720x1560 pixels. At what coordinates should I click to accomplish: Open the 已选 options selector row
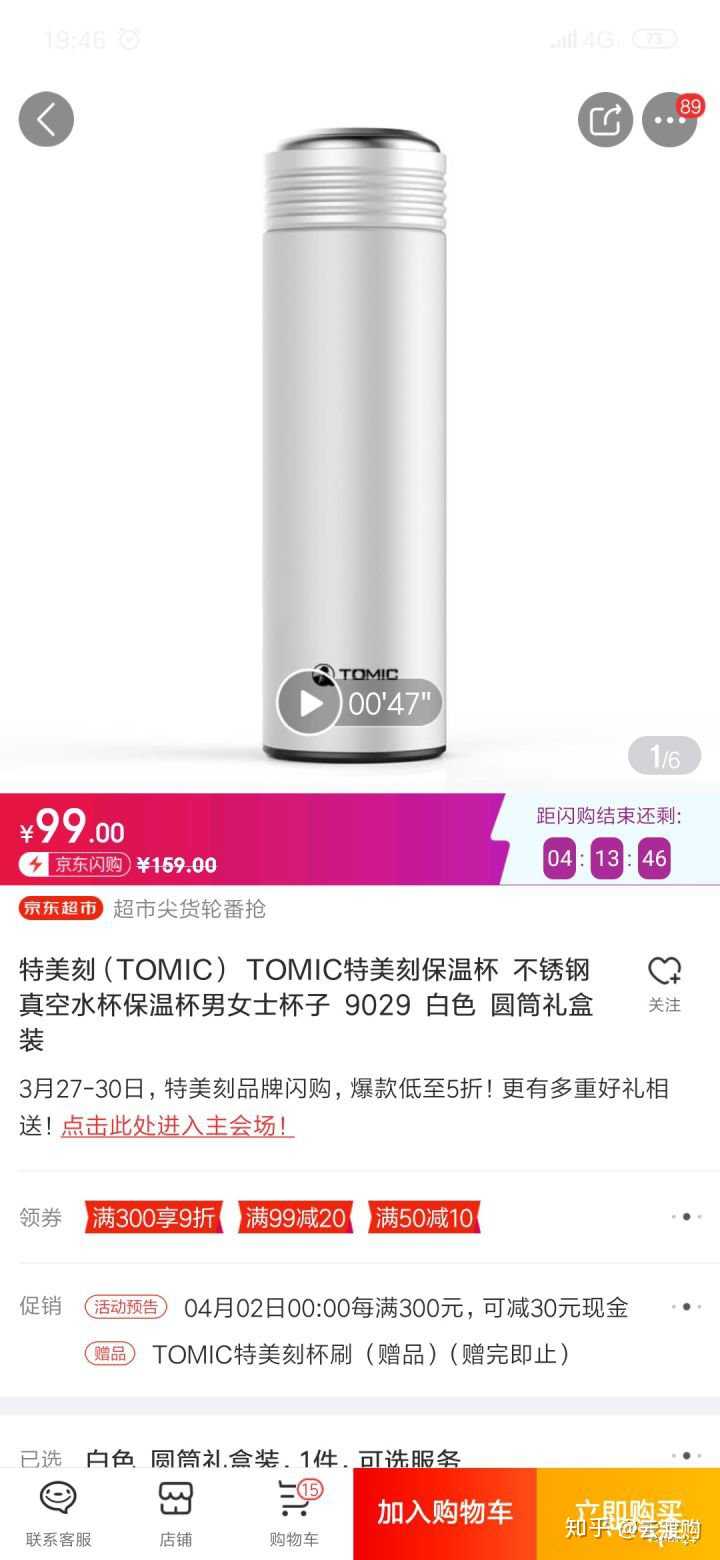tap(360, 1456)
